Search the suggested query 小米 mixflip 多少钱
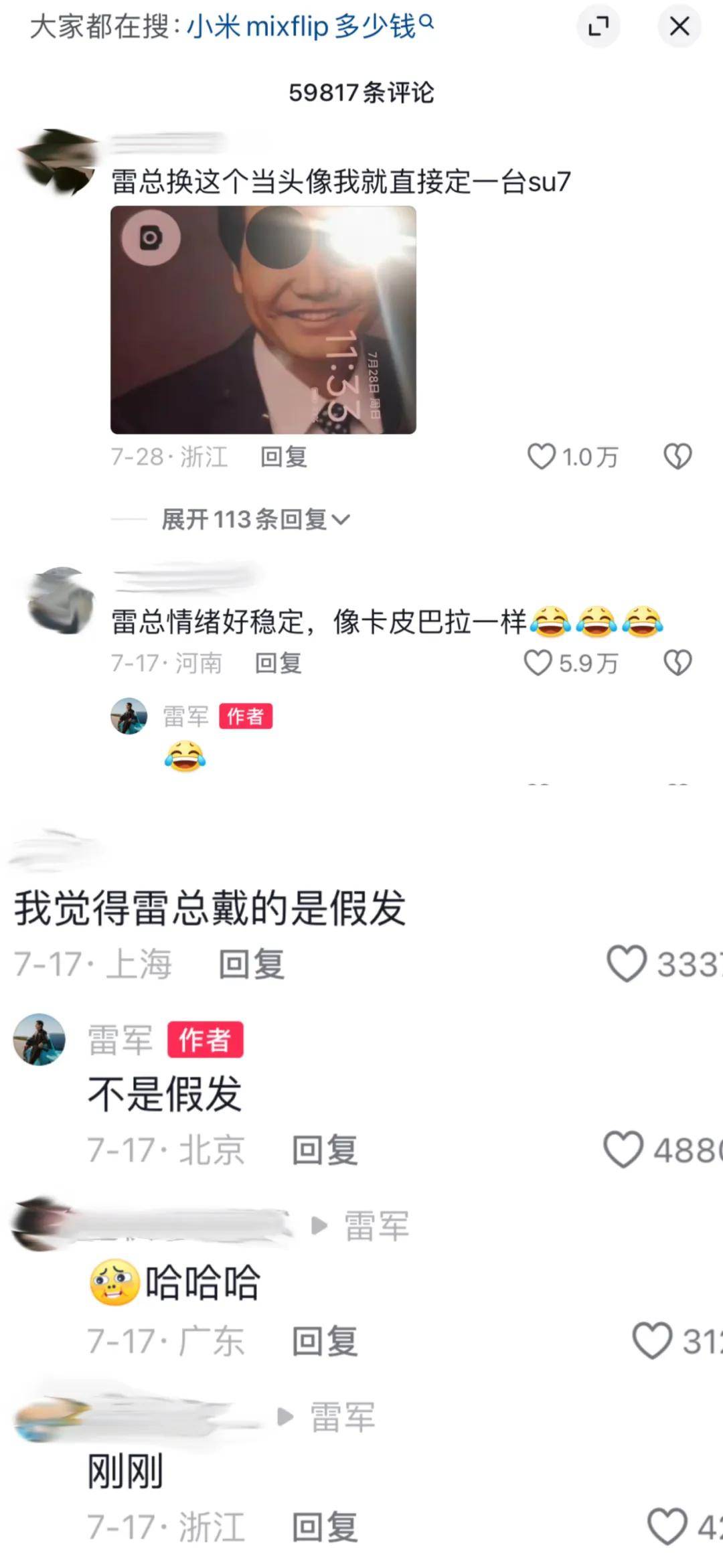Image resolution: width=723 pixels, height=1568 pixels. click(x=309, y=27)
